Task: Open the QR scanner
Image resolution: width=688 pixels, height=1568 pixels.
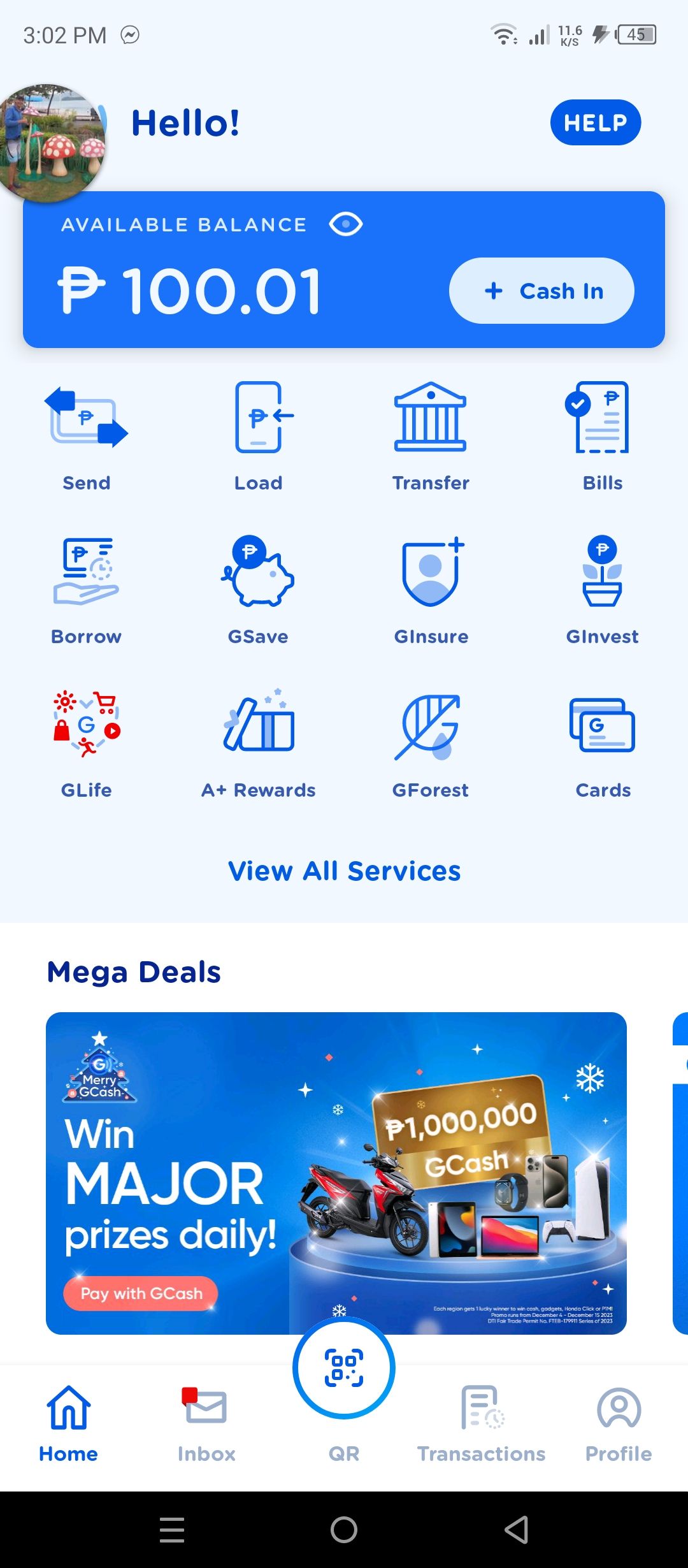Action: 344,1367
